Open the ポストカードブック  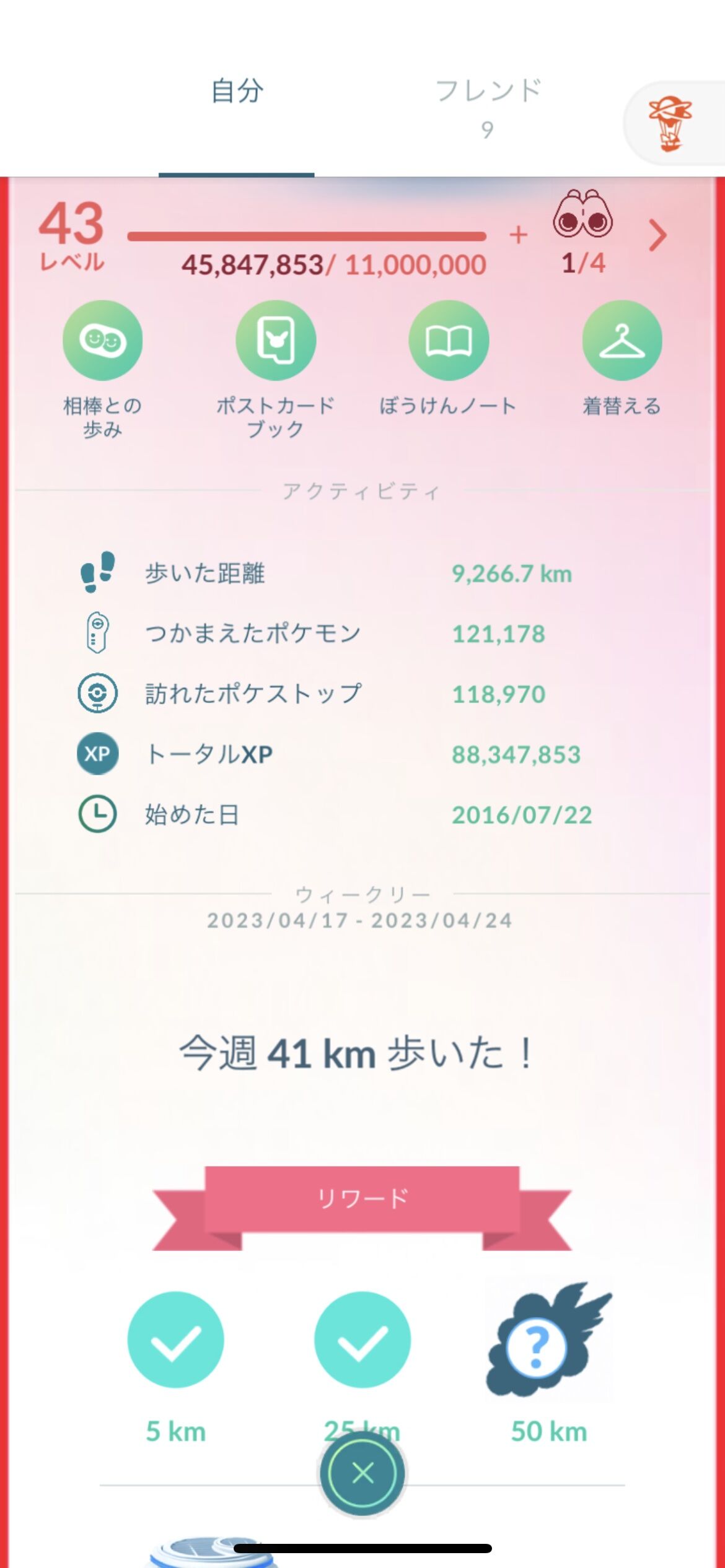coord(276,341)
